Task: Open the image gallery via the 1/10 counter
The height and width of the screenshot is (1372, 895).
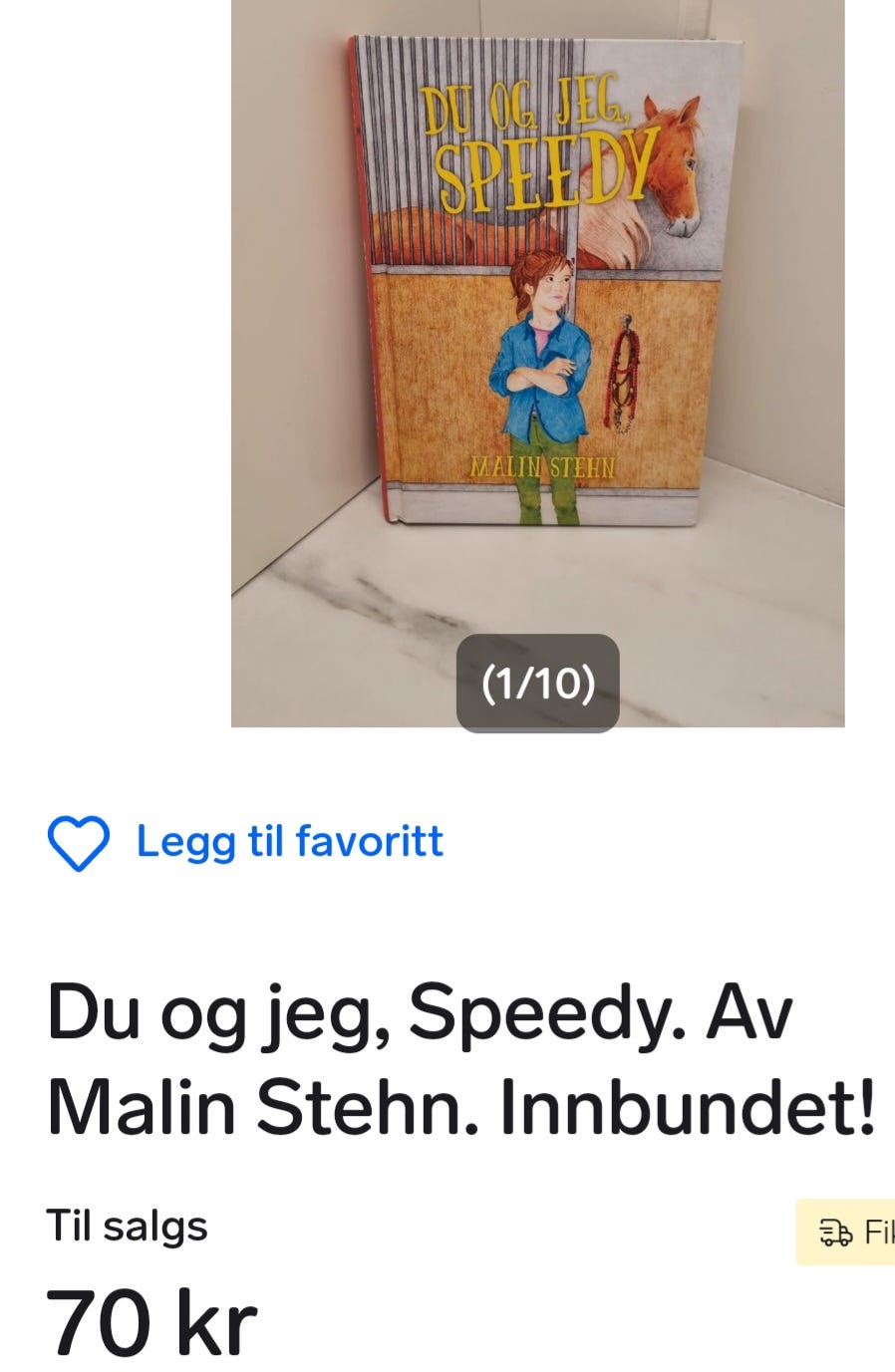Action: (x=537, y=686)
